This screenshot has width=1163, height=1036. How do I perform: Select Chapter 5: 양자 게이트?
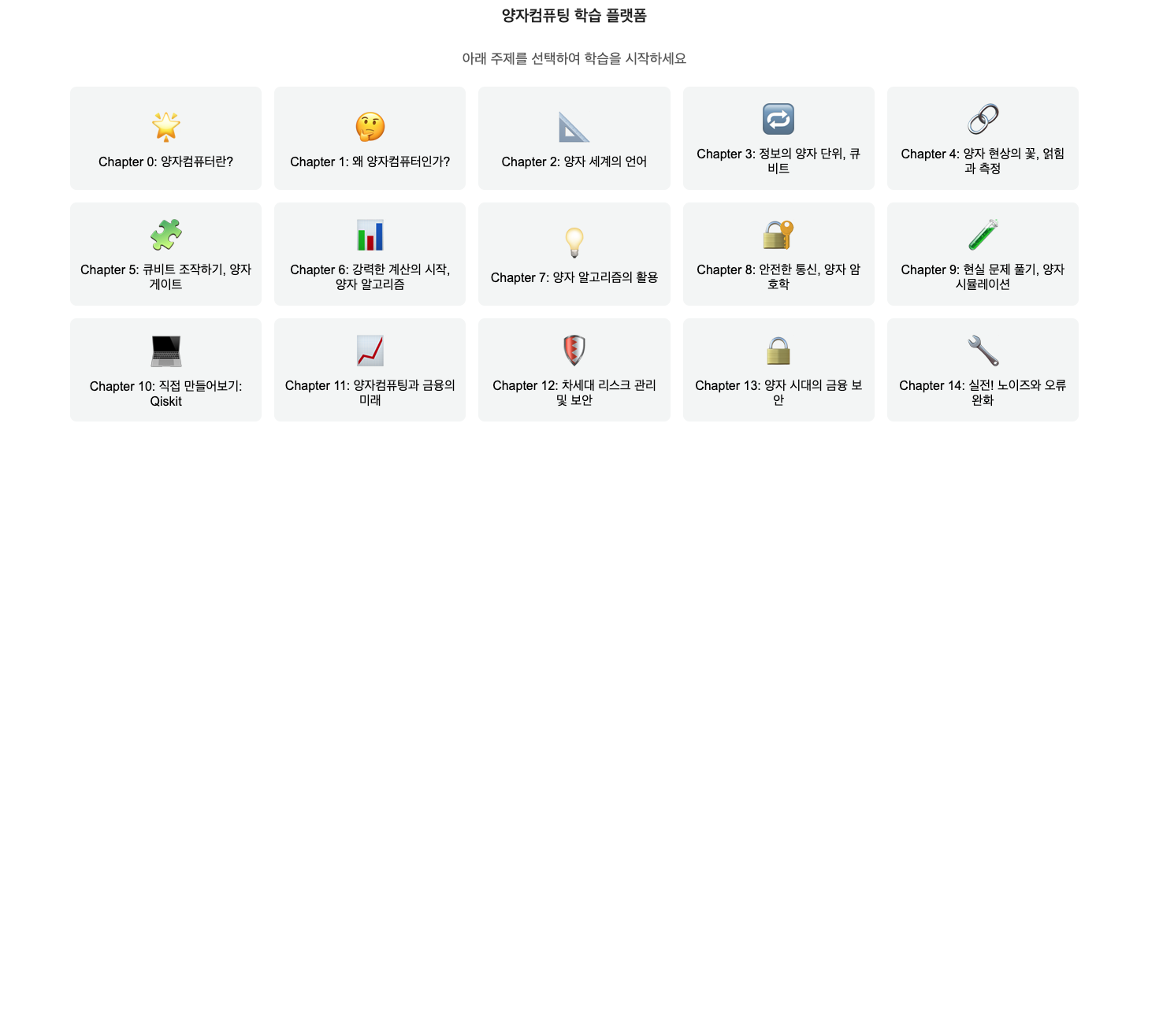point(165,254)
